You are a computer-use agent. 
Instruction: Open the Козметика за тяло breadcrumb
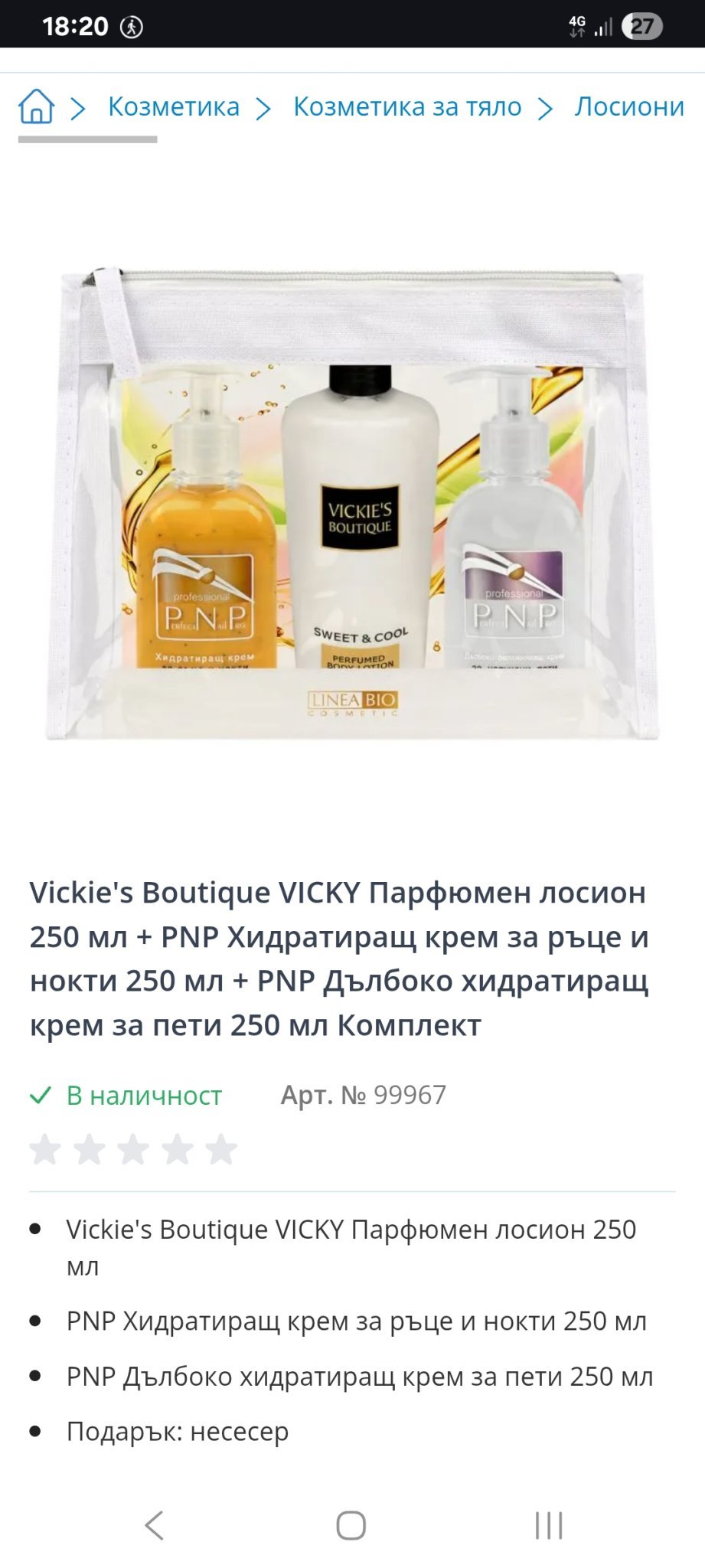407,106
